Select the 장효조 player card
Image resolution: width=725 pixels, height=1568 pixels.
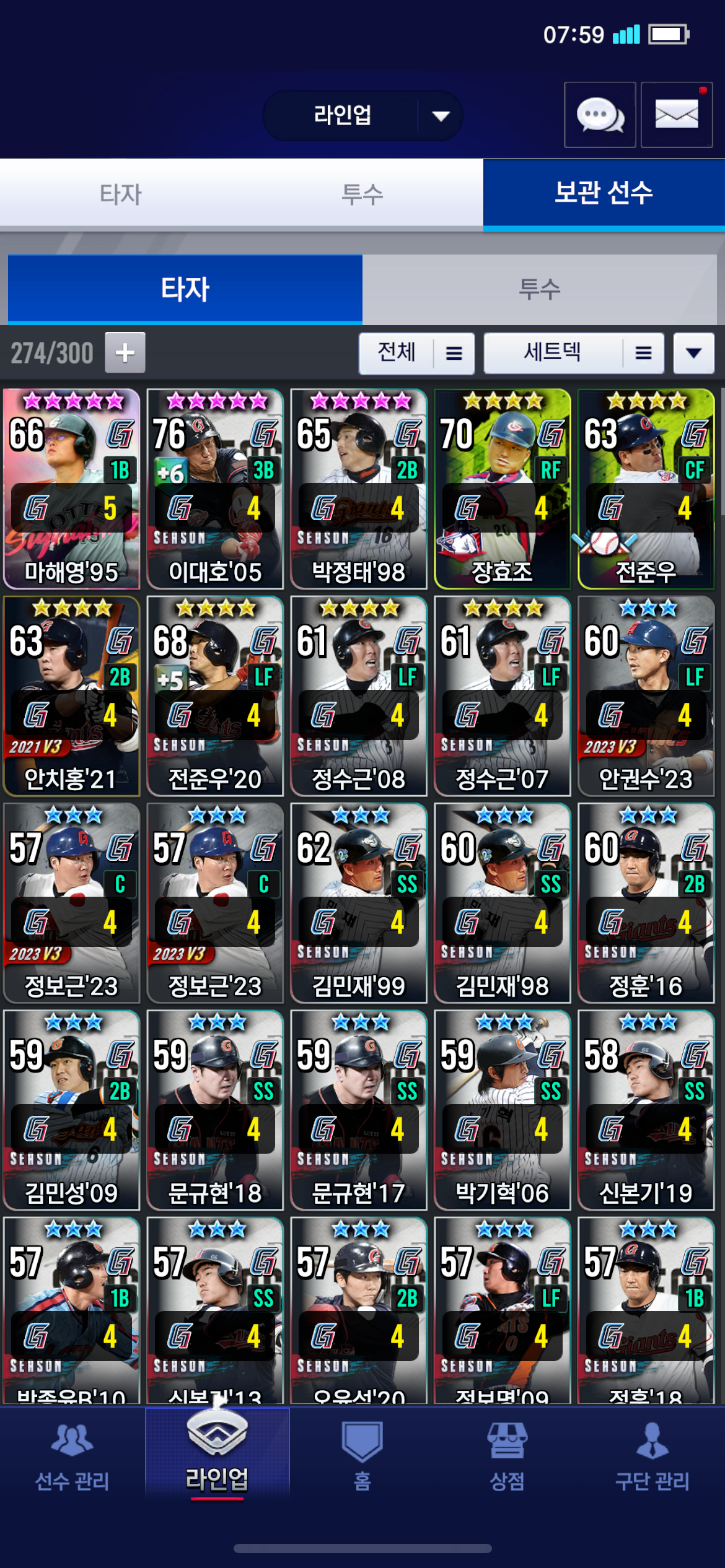point(502,489)
